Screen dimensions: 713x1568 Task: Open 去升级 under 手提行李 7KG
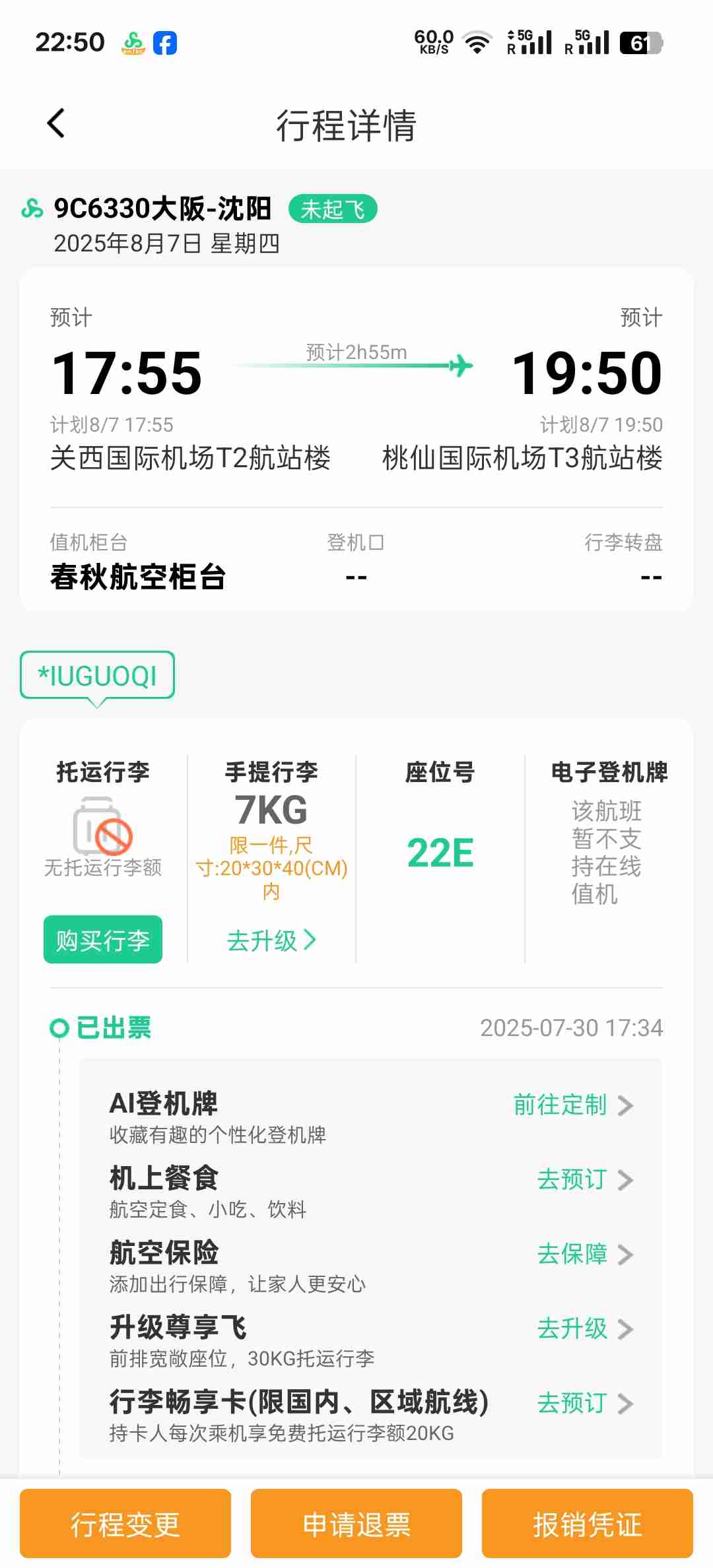(x=271, y=940)
